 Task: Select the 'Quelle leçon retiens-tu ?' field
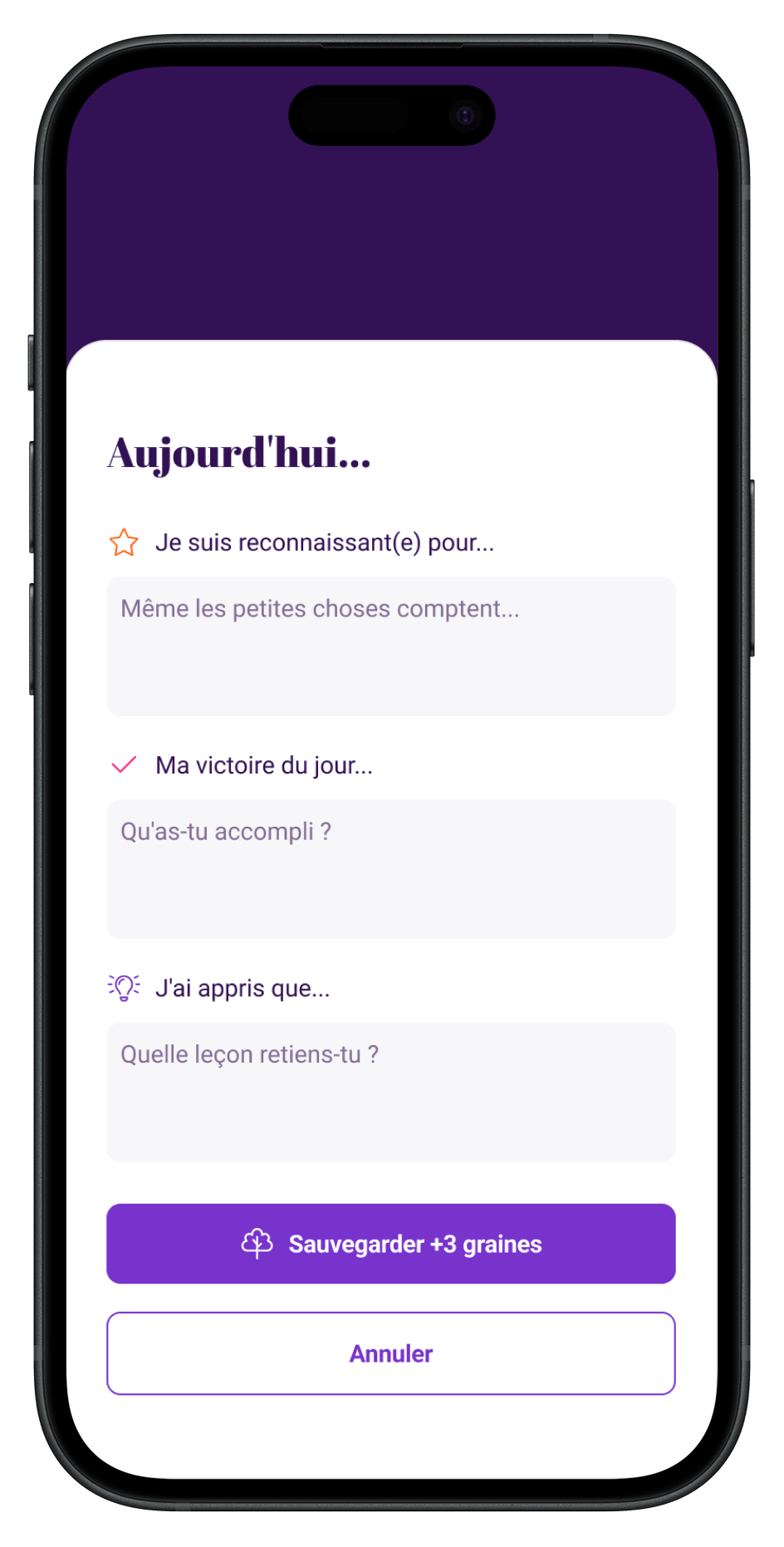point(390,1091)
